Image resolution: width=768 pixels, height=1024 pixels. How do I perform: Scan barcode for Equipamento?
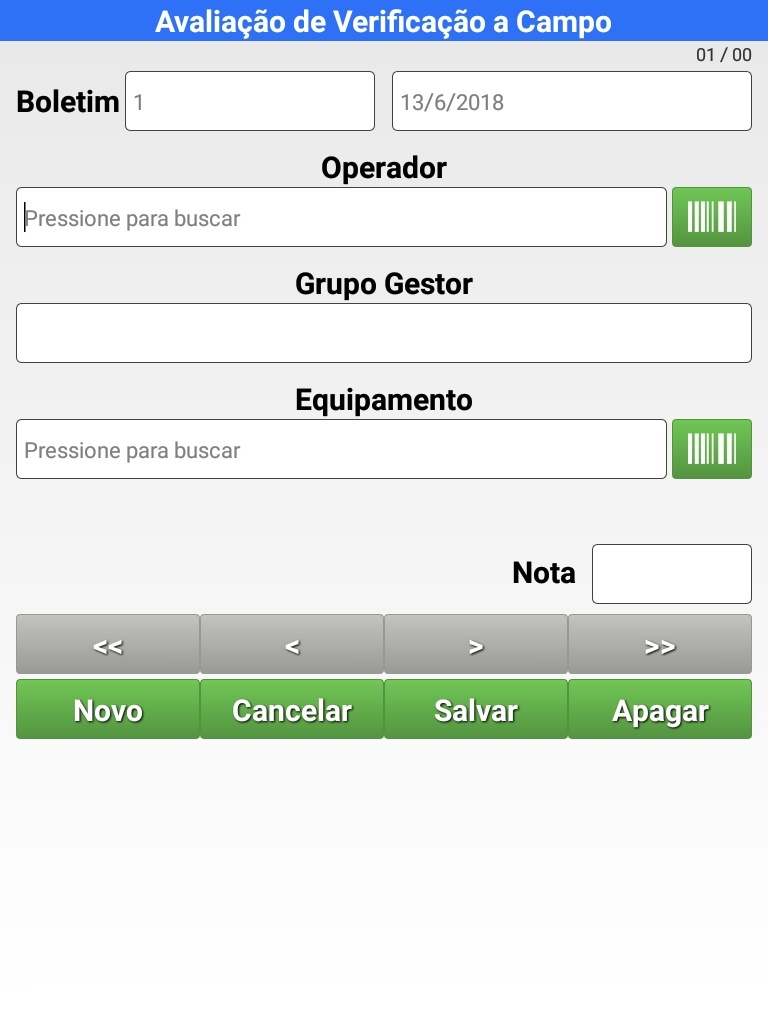click(711, 449)
